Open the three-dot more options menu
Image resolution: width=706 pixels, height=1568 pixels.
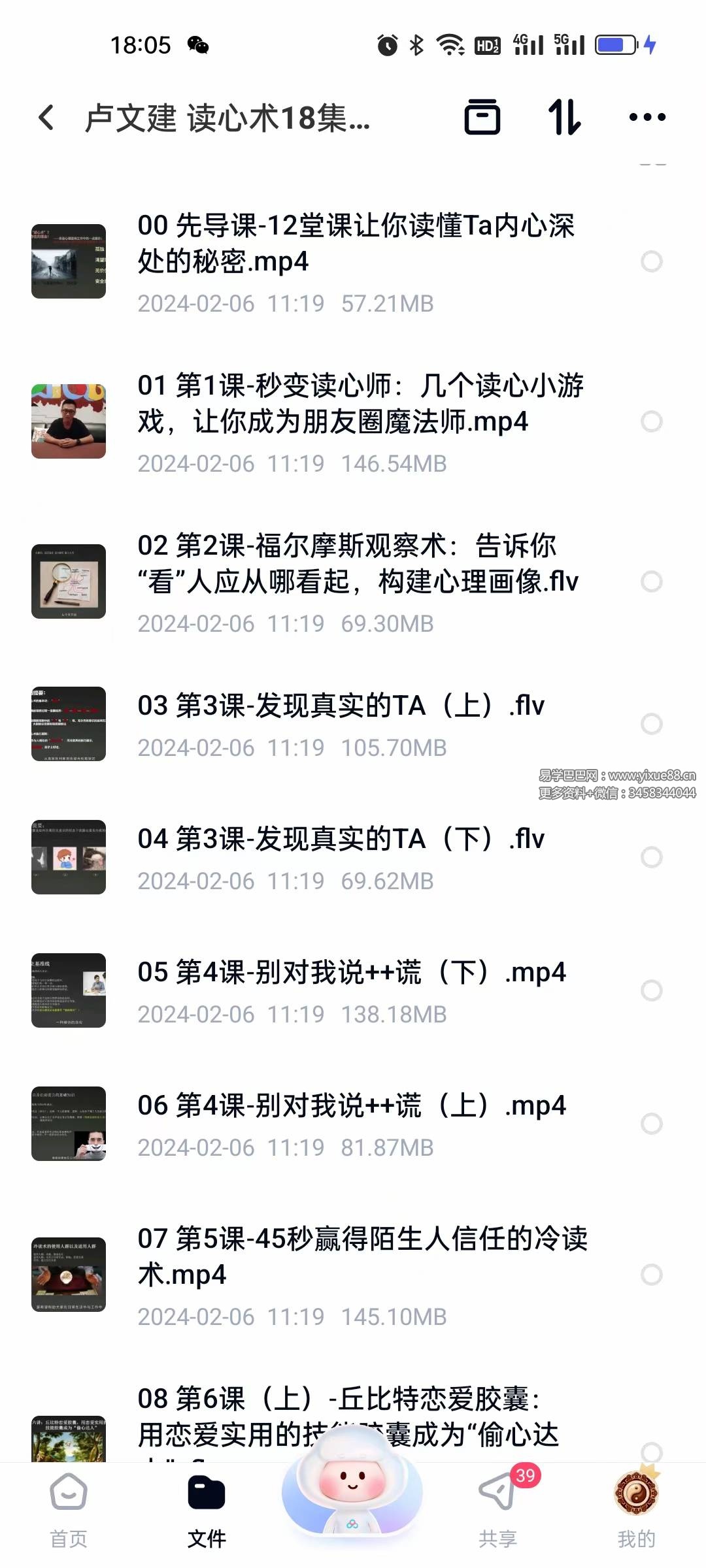(648, 118)
